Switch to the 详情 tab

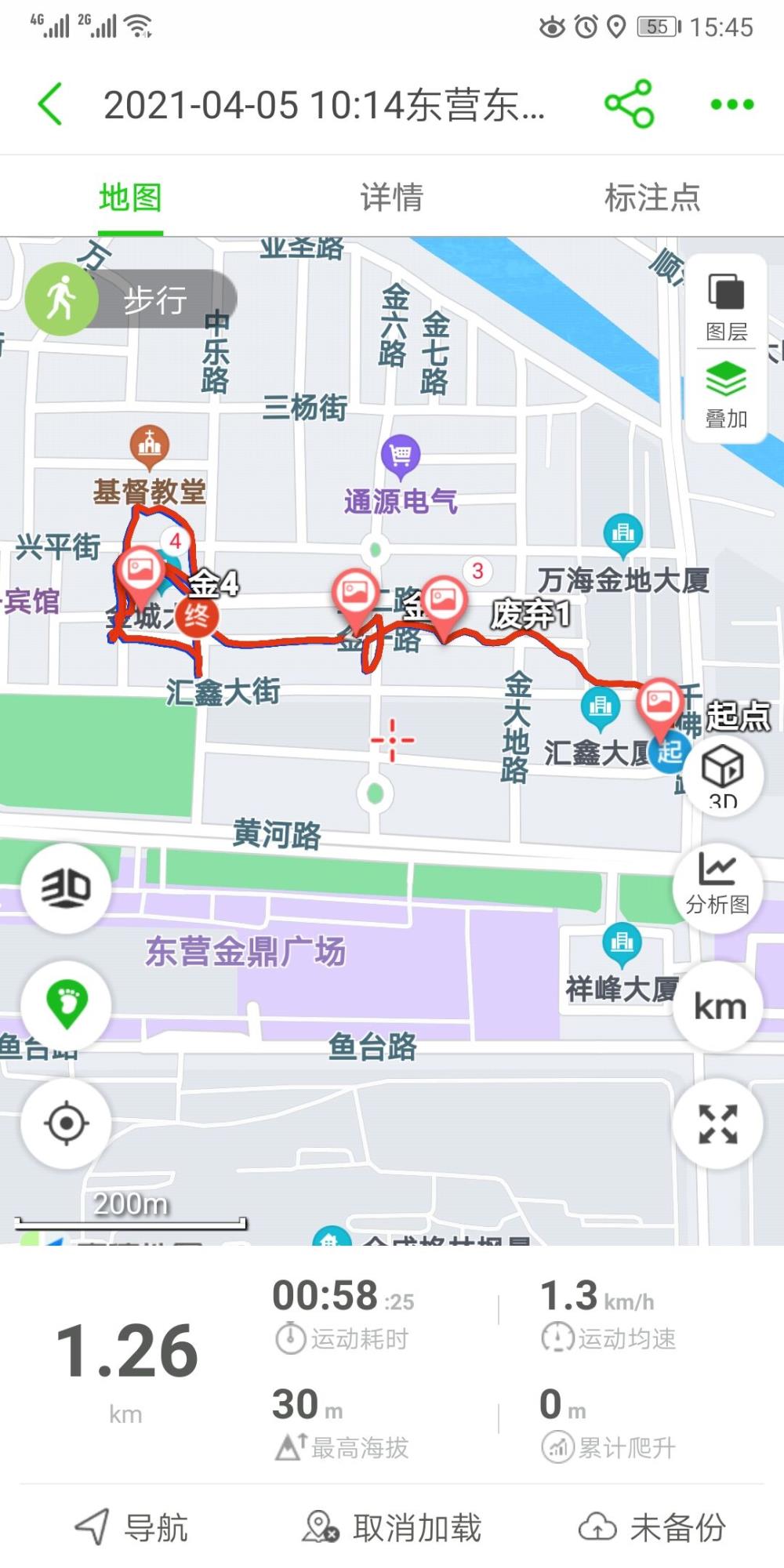pos(391,198)
